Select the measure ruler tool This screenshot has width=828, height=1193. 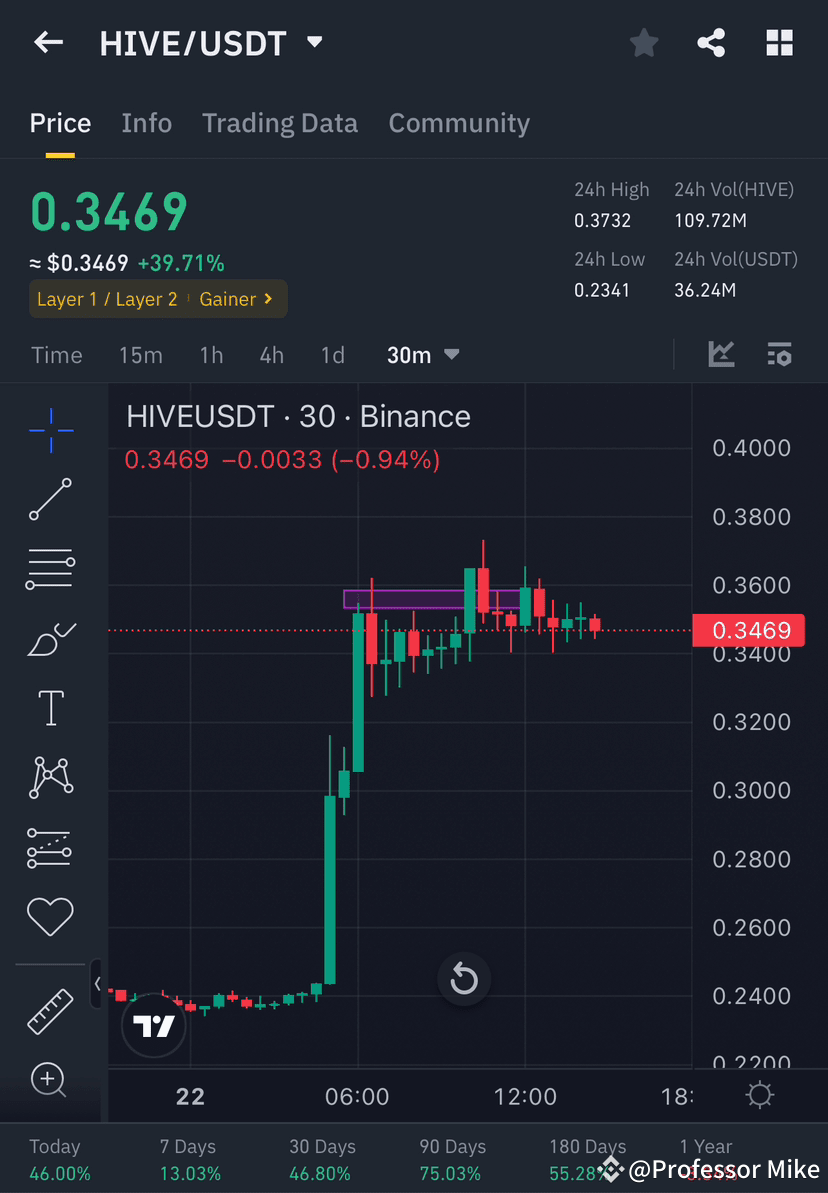pyautogui.click(x=50, y=1010)
